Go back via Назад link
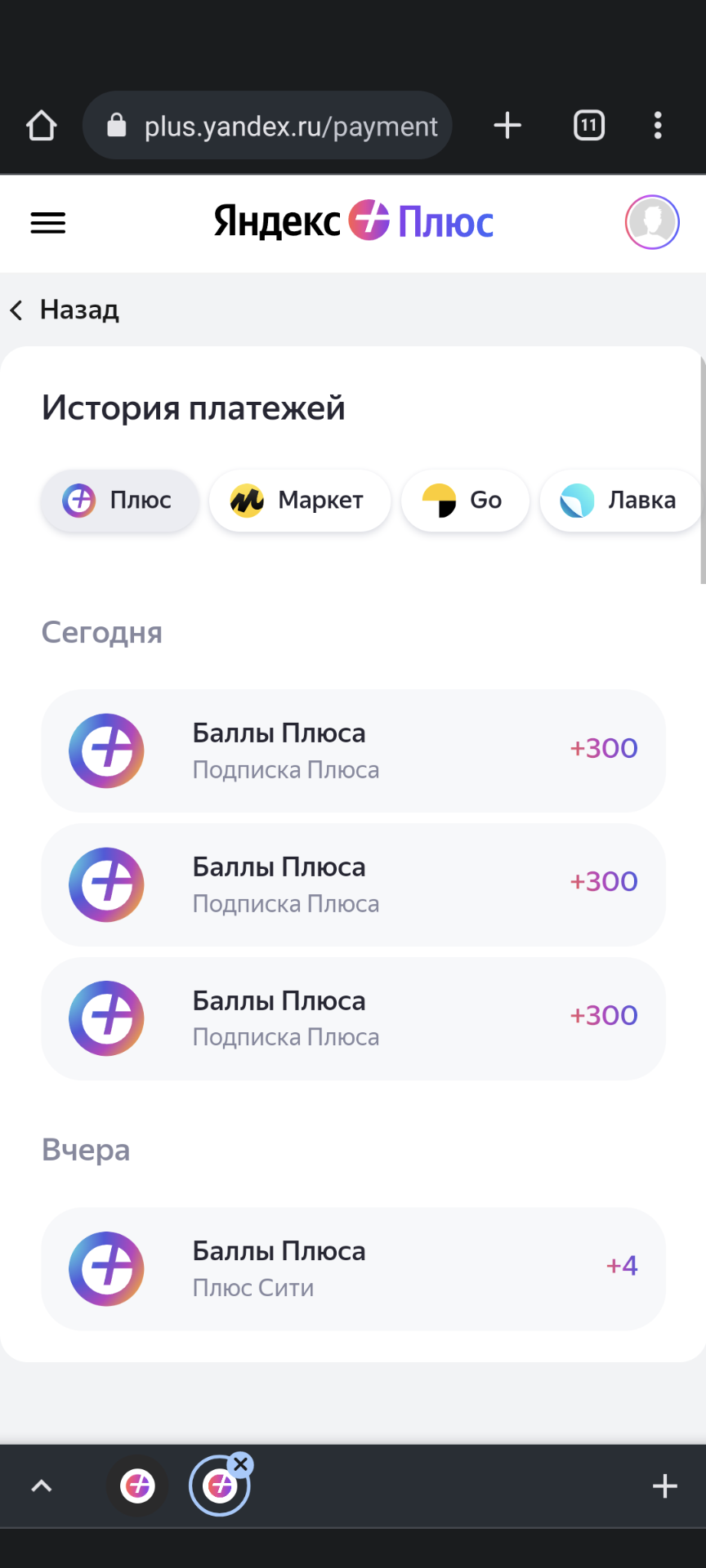The width and height of the screenshot is (706, 1568). [x=65, y=310]
